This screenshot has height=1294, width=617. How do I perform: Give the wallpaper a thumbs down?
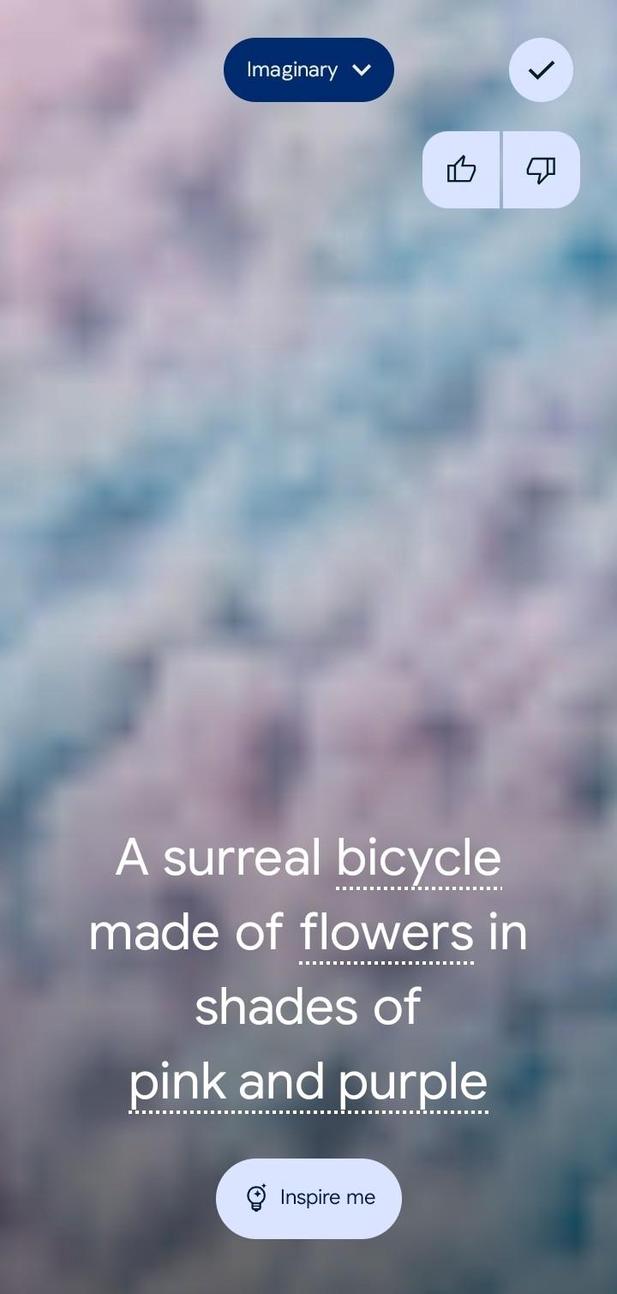tap(541, 170)
